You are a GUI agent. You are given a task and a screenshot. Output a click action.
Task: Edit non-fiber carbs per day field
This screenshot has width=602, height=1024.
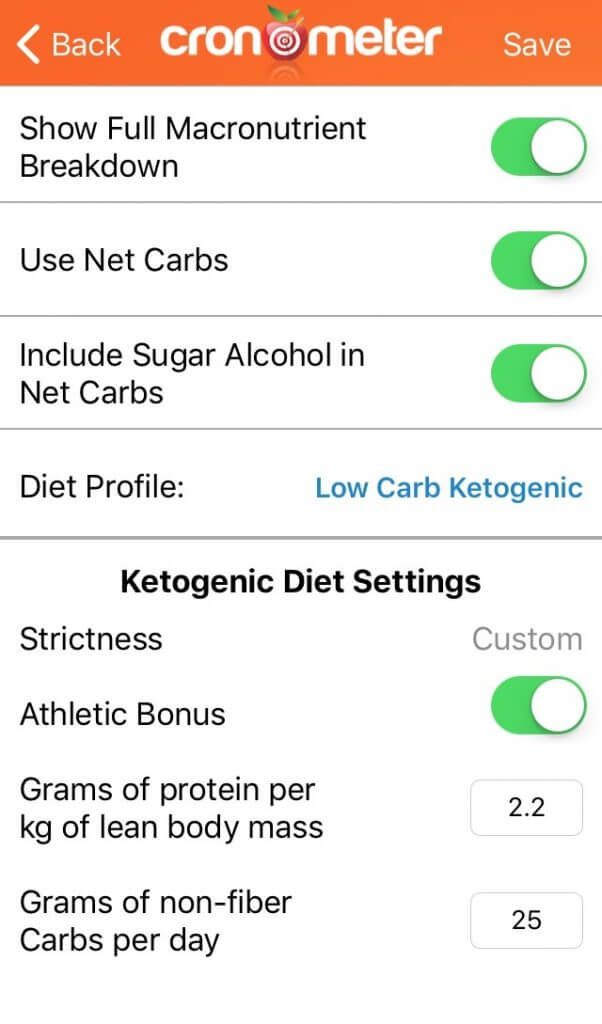pos(526,920)
